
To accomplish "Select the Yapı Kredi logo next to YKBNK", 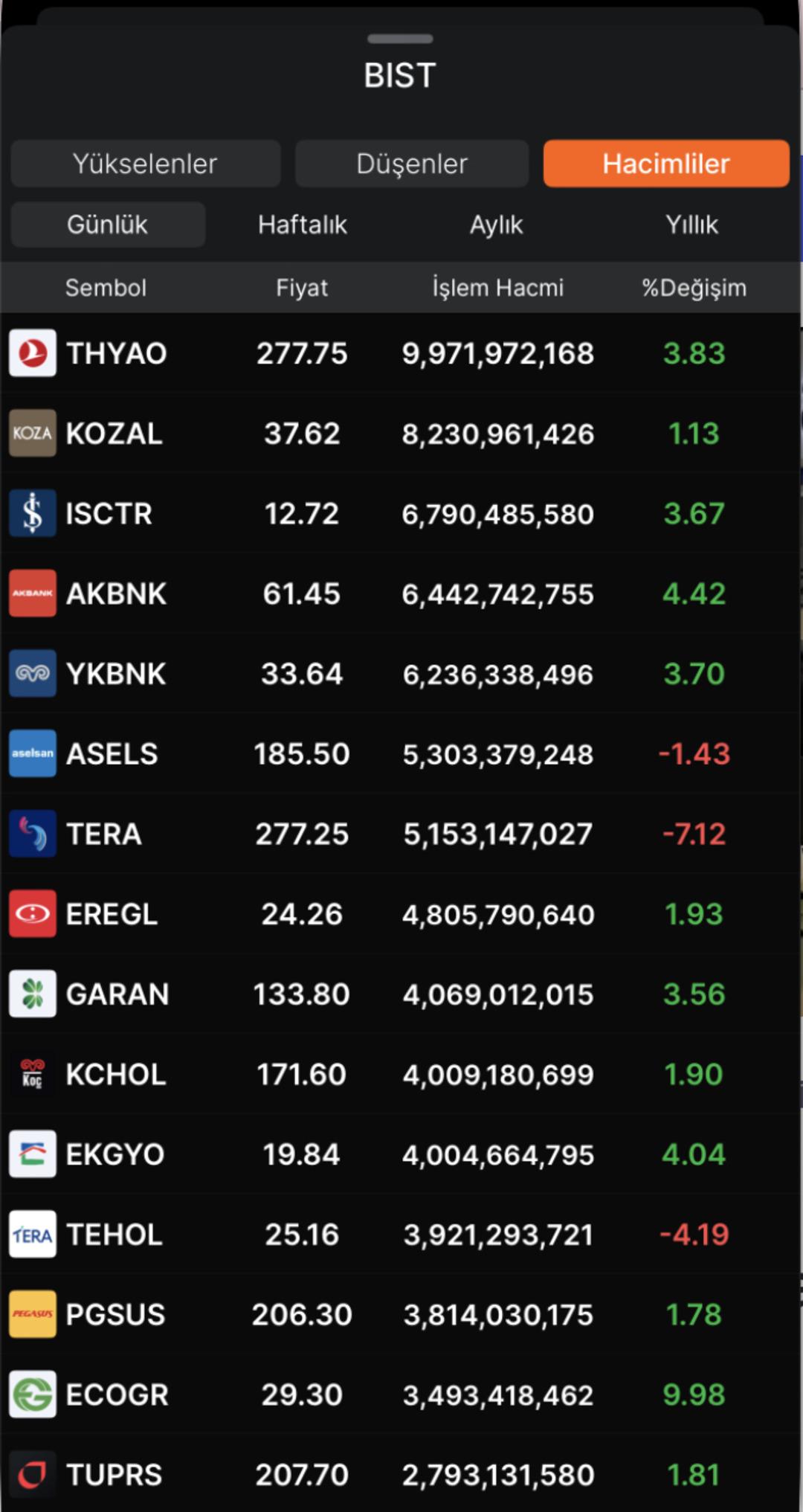I will pyautogui.click(x=33, y=674).
